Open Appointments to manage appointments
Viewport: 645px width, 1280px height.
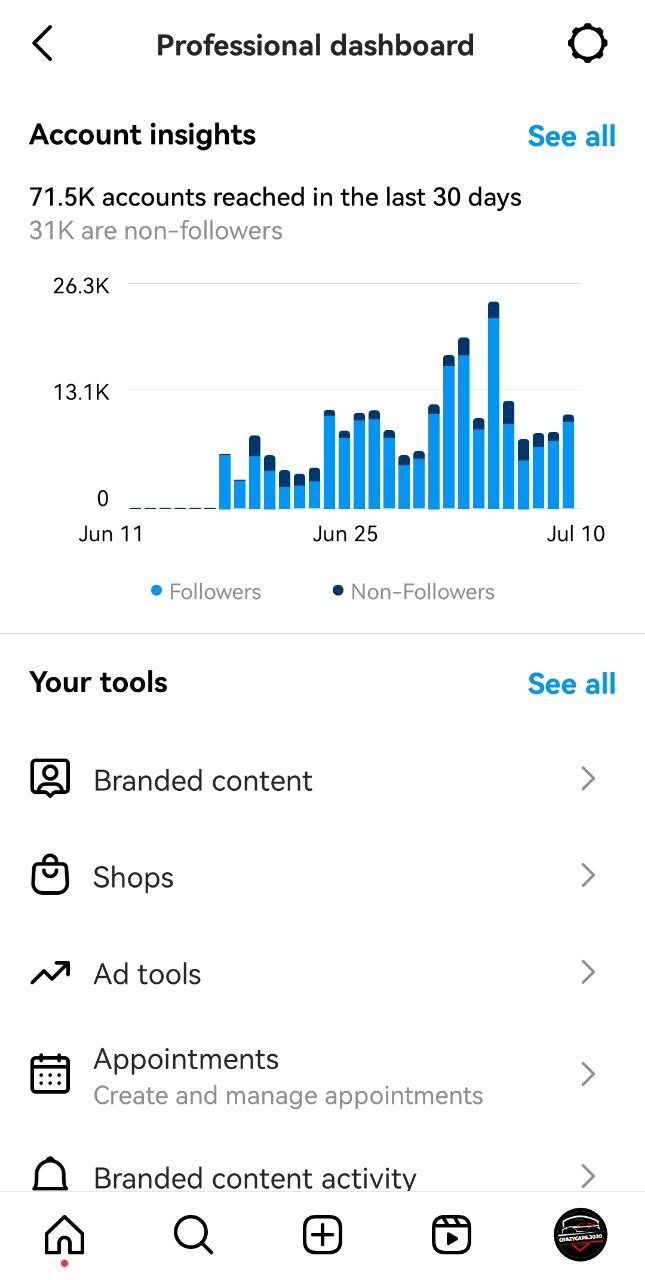(x=322, y=1075)
